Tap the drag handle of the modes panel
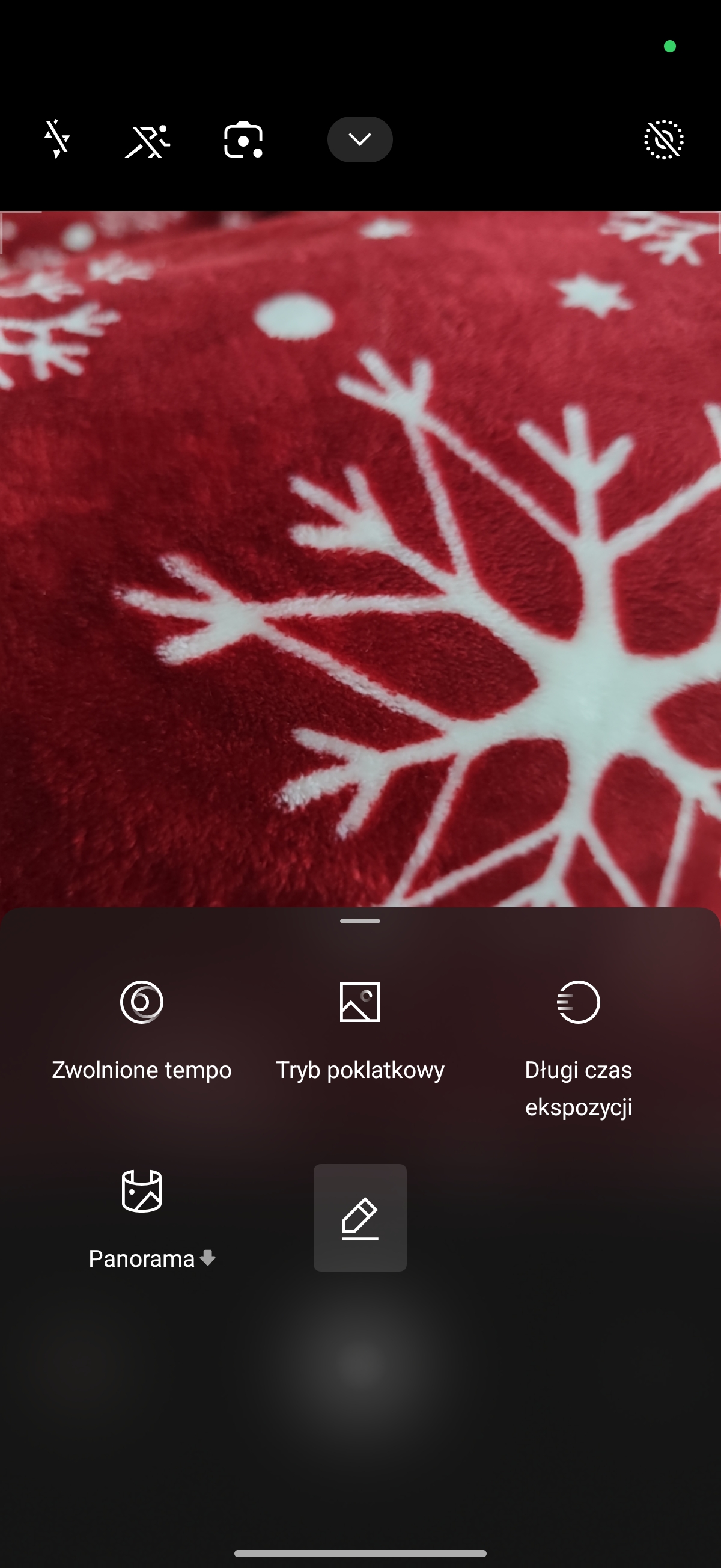721x1568 pixels. 359,921
